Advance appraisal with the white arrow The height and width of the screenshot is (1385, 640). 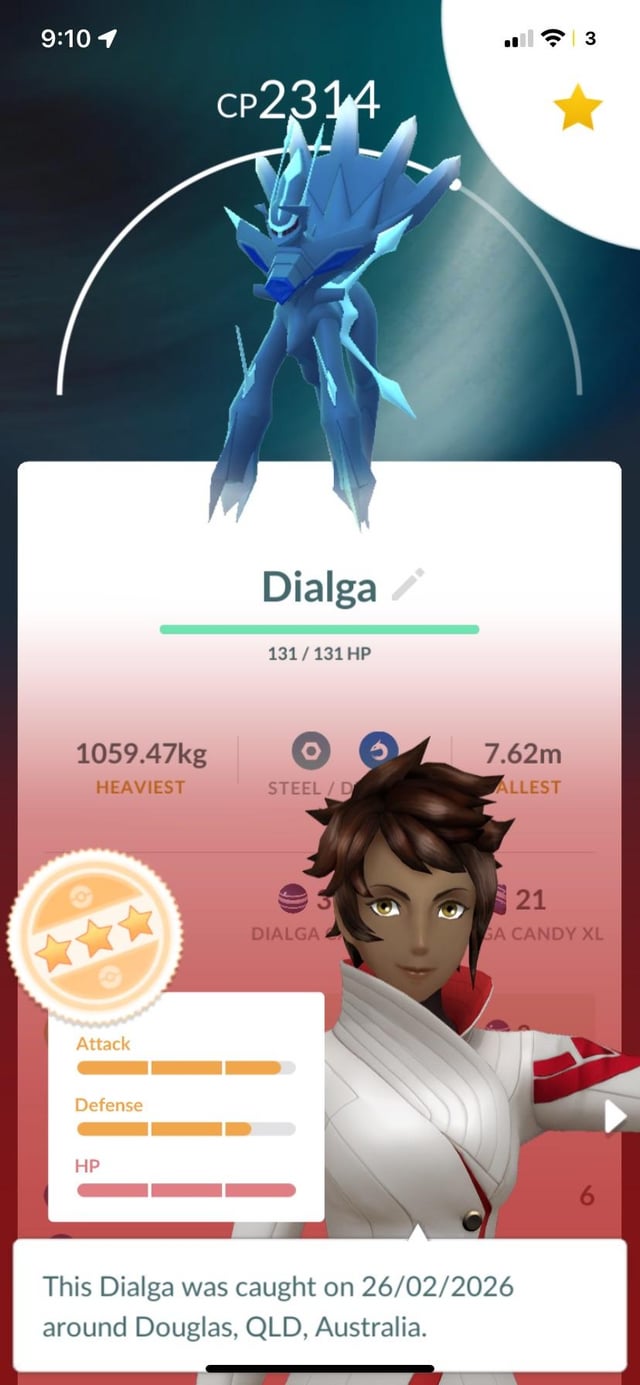616,1116
